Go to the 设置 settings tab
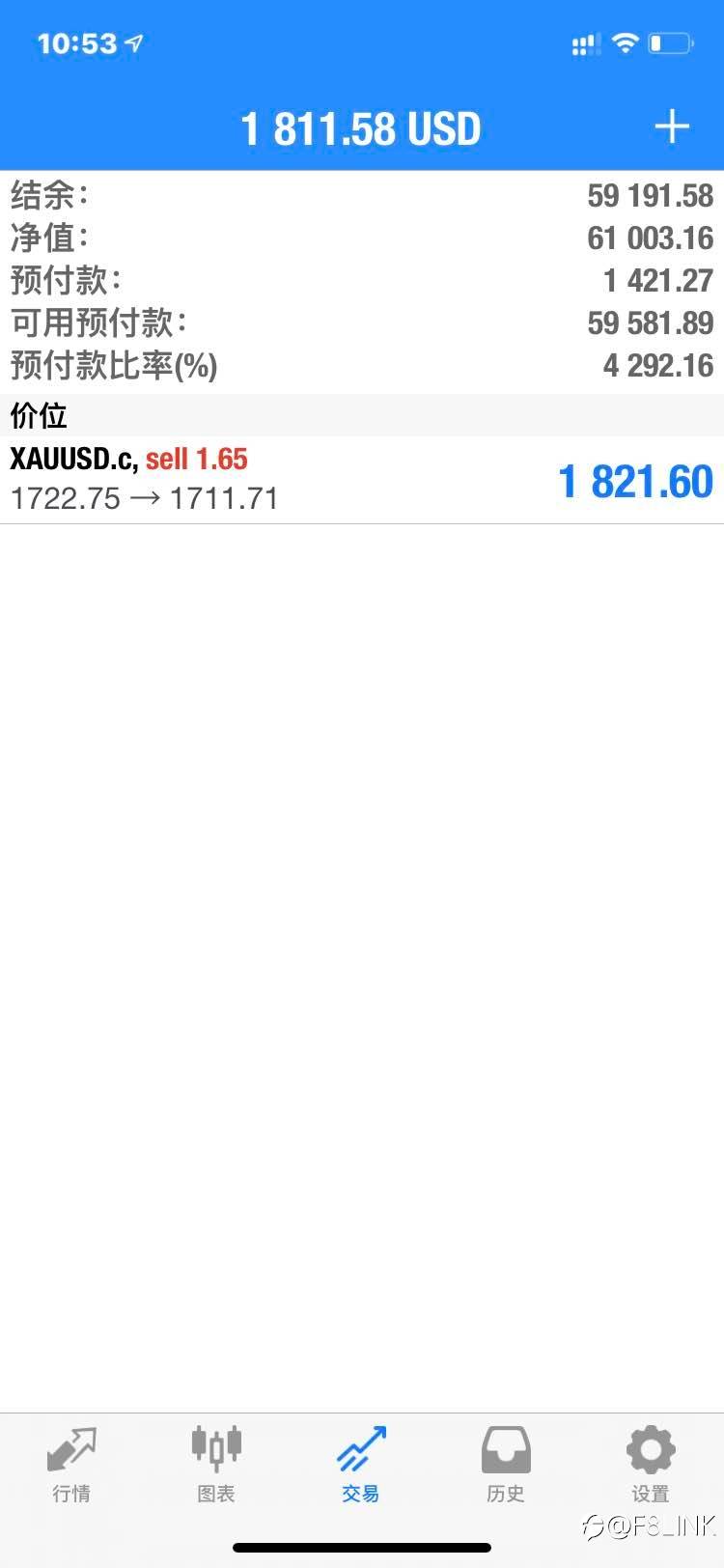This screenshot has height=1568, width=724. point(651,1465)
